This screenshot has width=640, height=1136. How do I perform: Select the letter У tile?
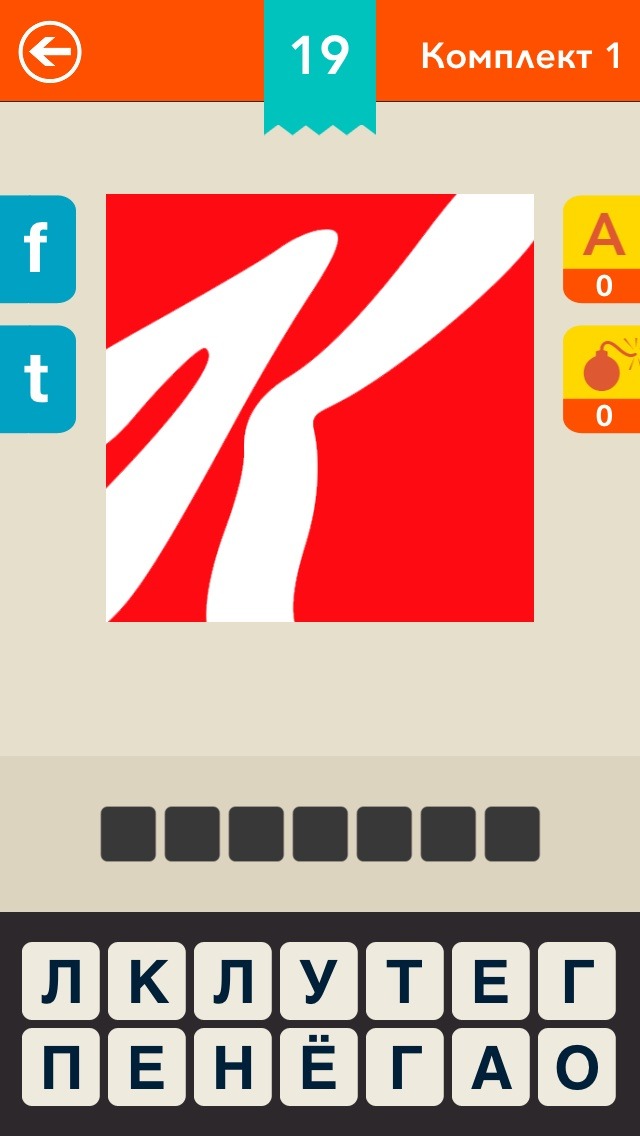tap(318, 980)
